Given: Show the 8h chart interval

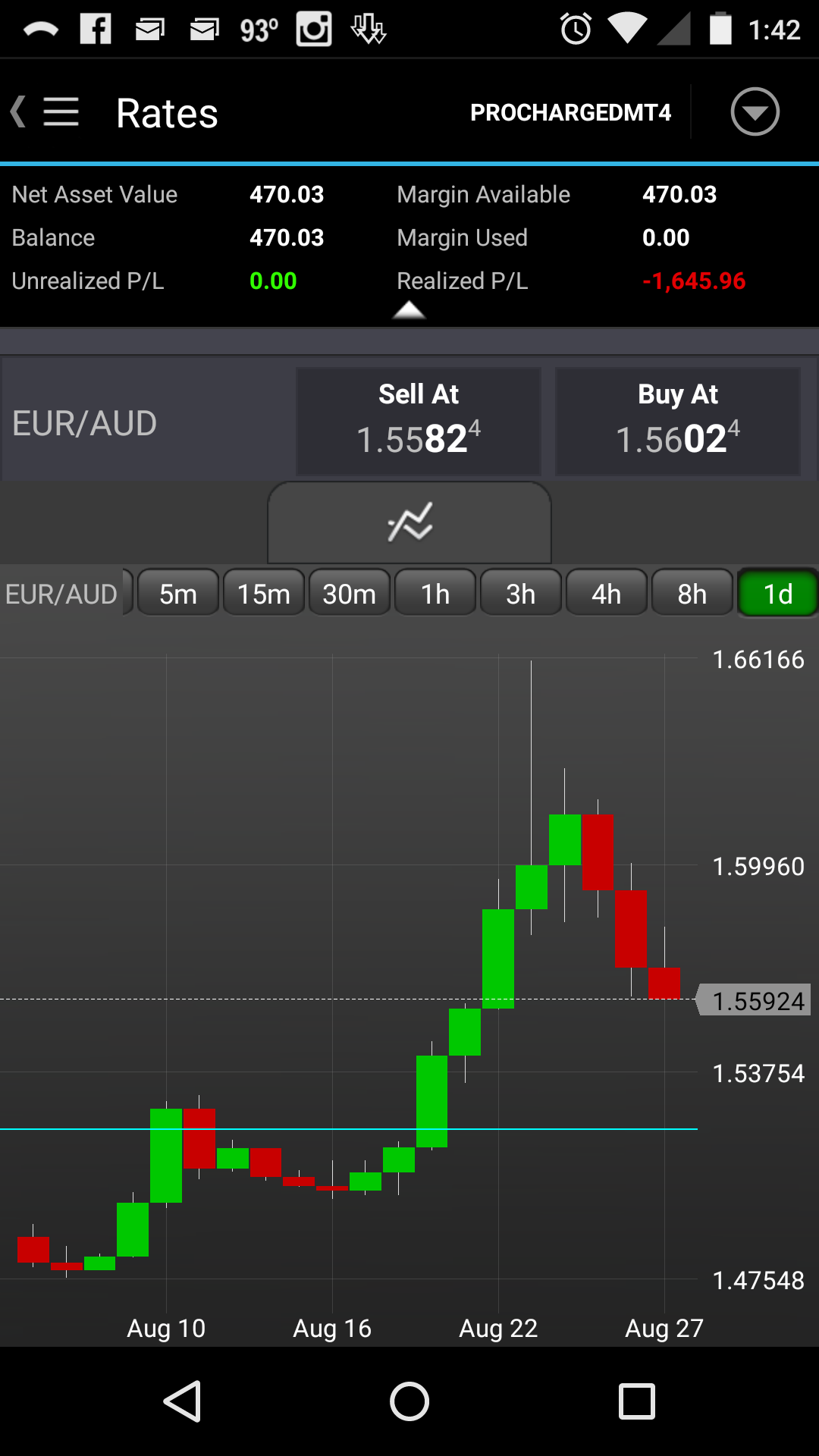Looking at the screenshot, I should (x=692, y=594).
